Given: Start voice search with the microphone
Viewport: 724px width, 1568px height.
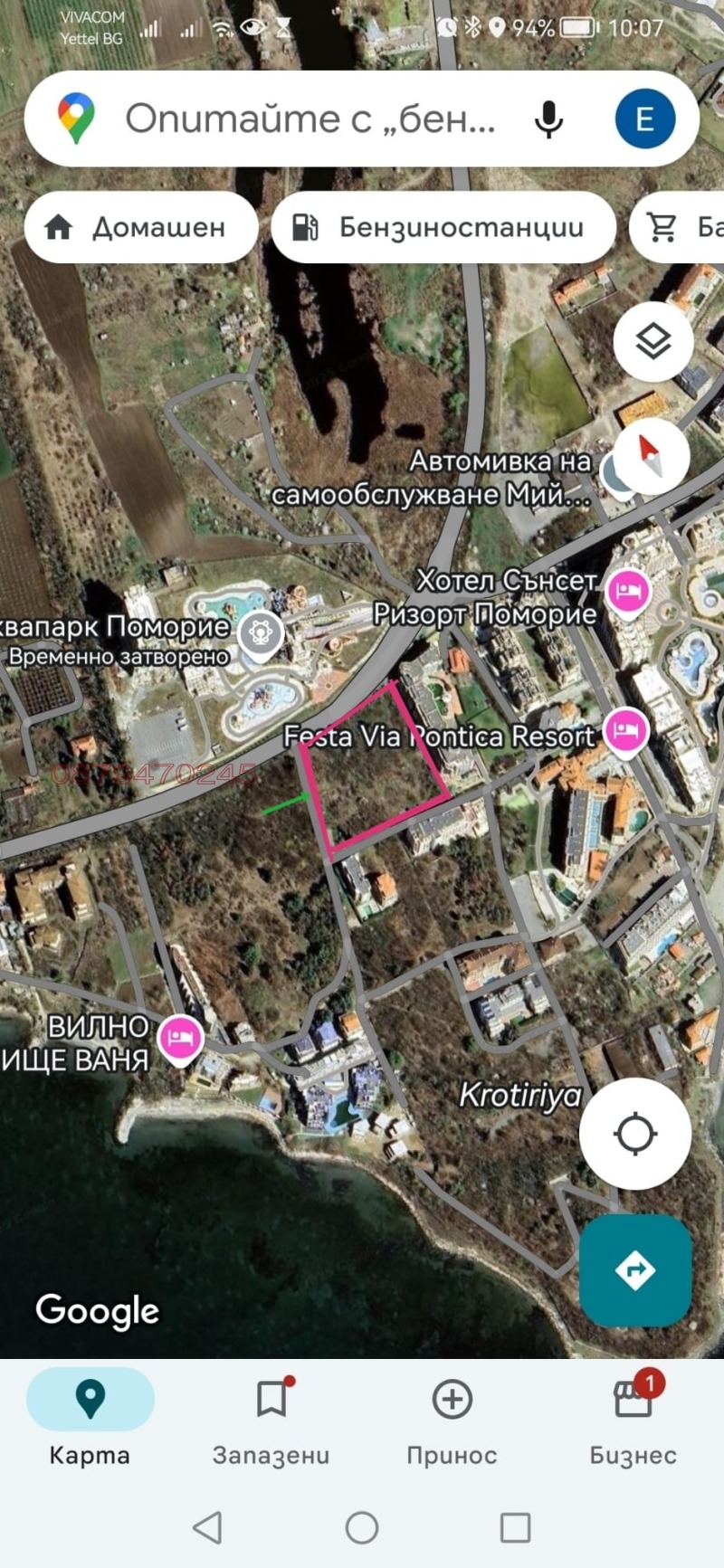Looking at the screenshot, I should pos(548,119).
